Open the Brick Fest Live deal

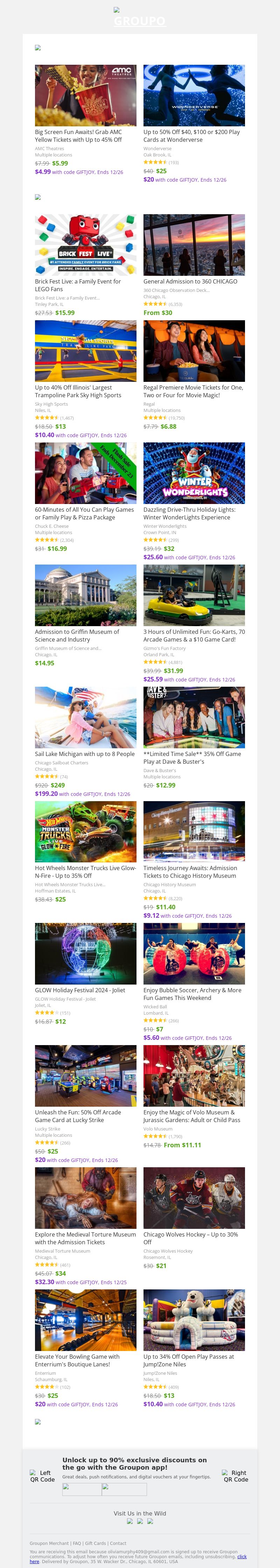[85, 245]
